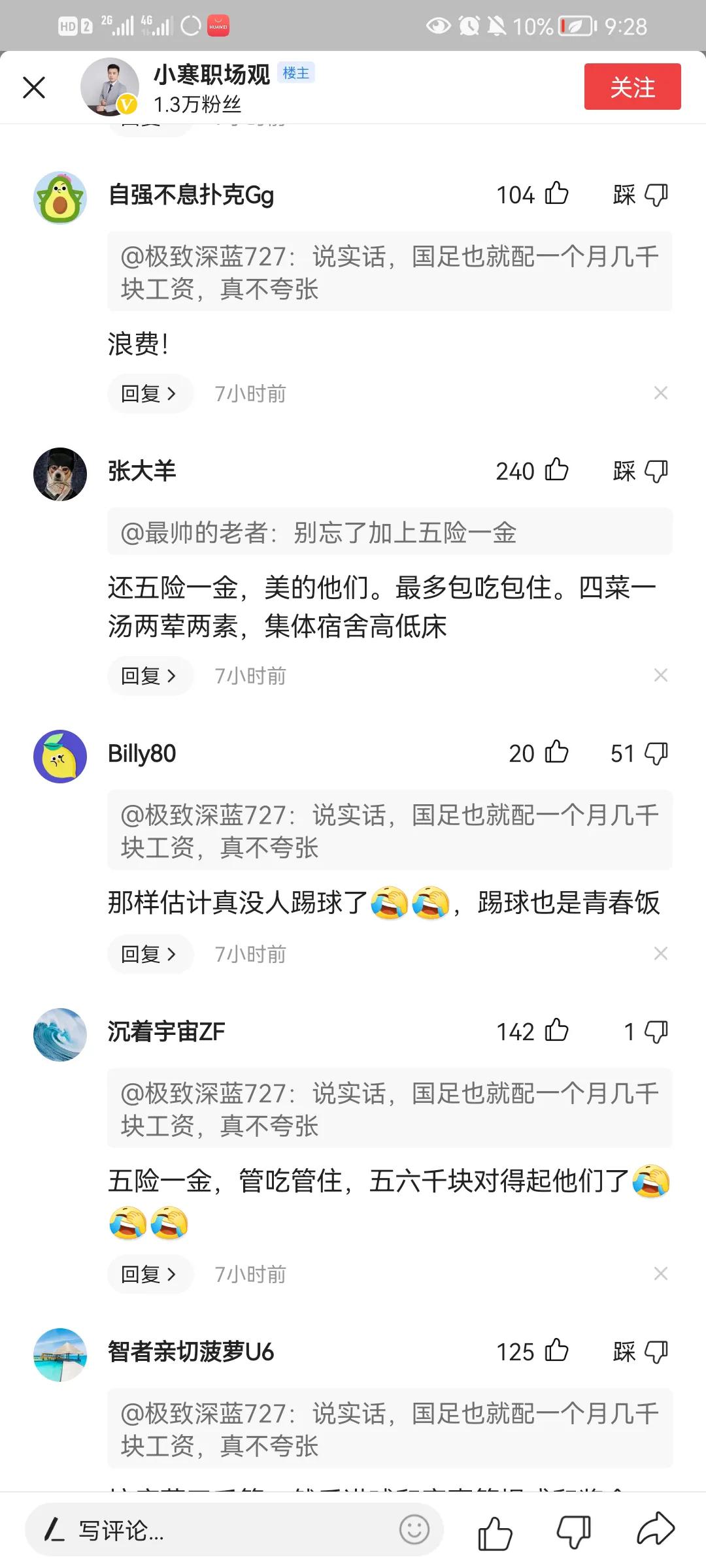Expand replies under 张大羊's comment
The image size is (706, 1568).
149,676
